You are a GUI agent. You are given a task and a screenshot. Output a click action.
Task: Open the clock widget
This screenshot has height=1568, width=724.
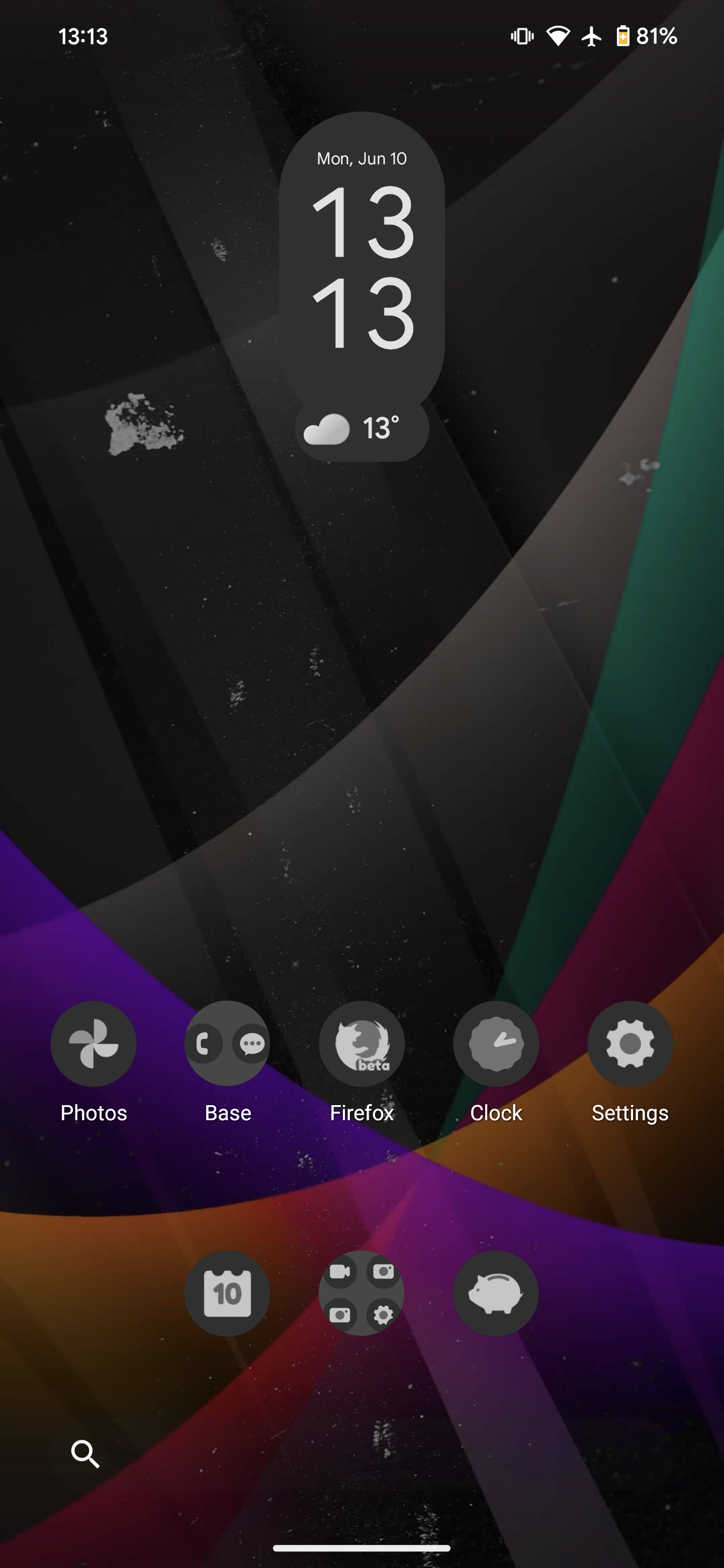(361, 268)
